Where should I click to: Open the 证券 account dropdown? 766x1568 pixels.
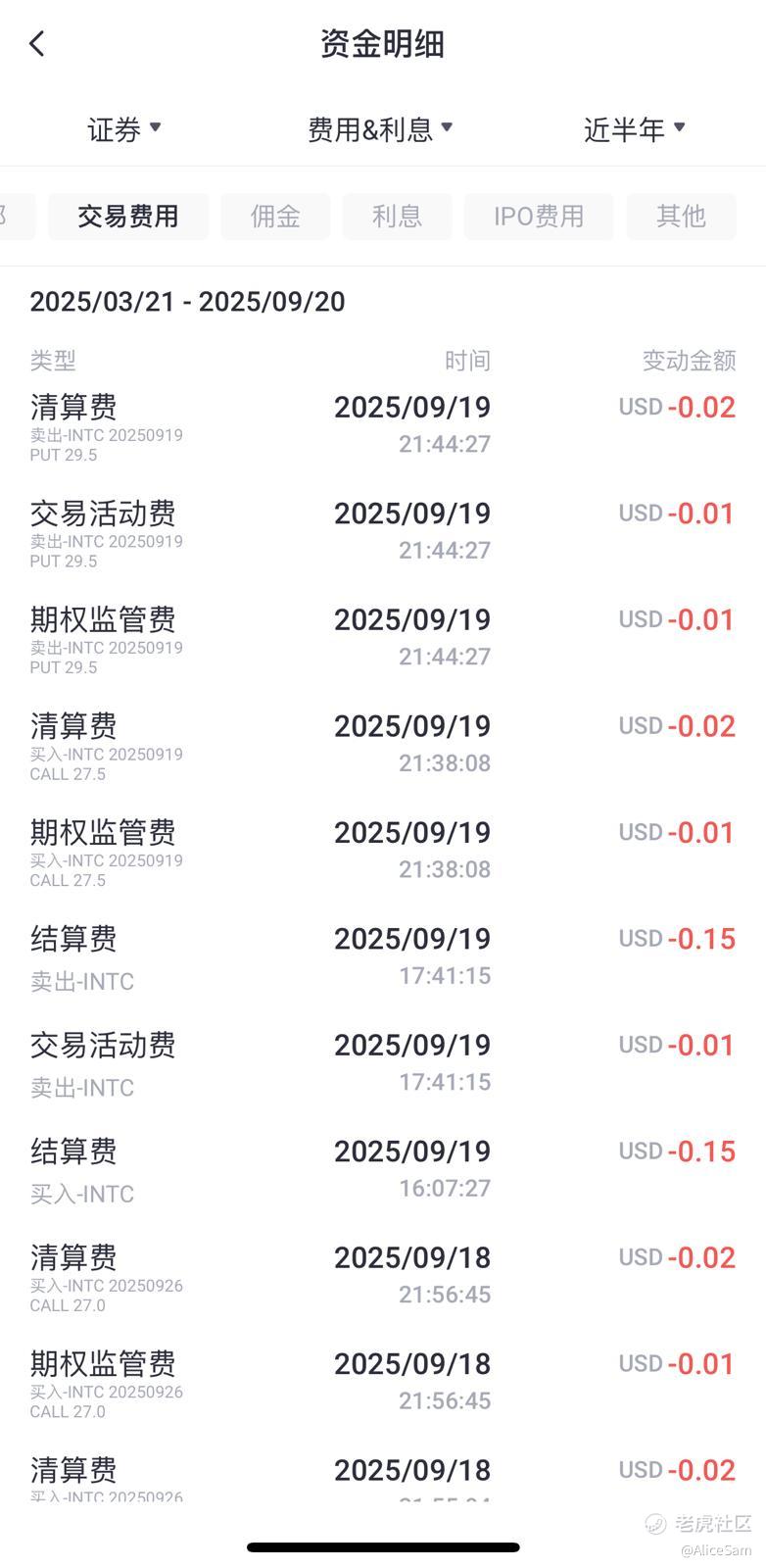point(124,129)
